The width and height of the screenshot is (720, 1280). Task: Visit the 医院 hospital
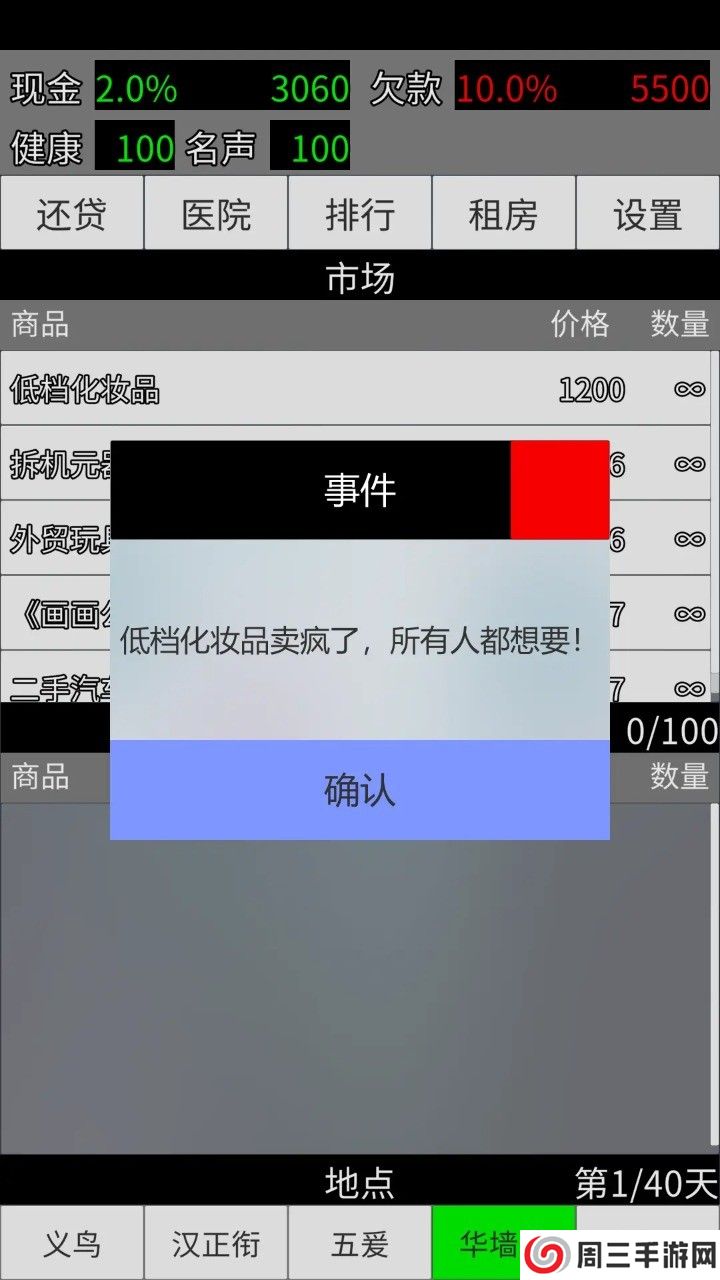tap(216, 213)
